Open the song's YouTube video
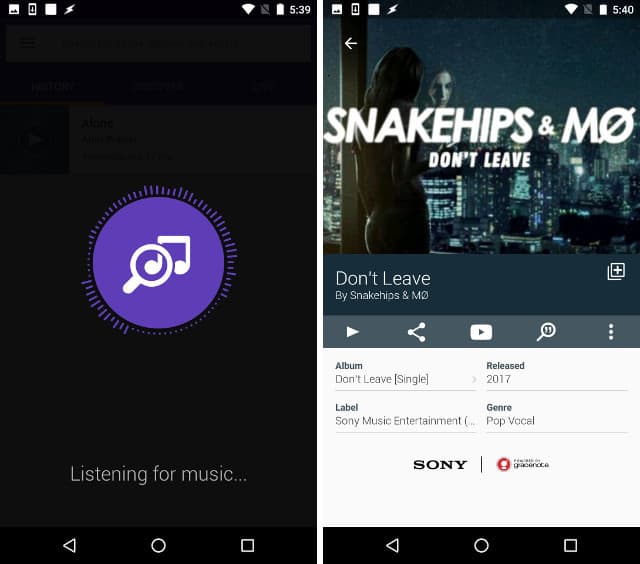Image resolution: width=640 pixels, height=564 pixels. 481,332
